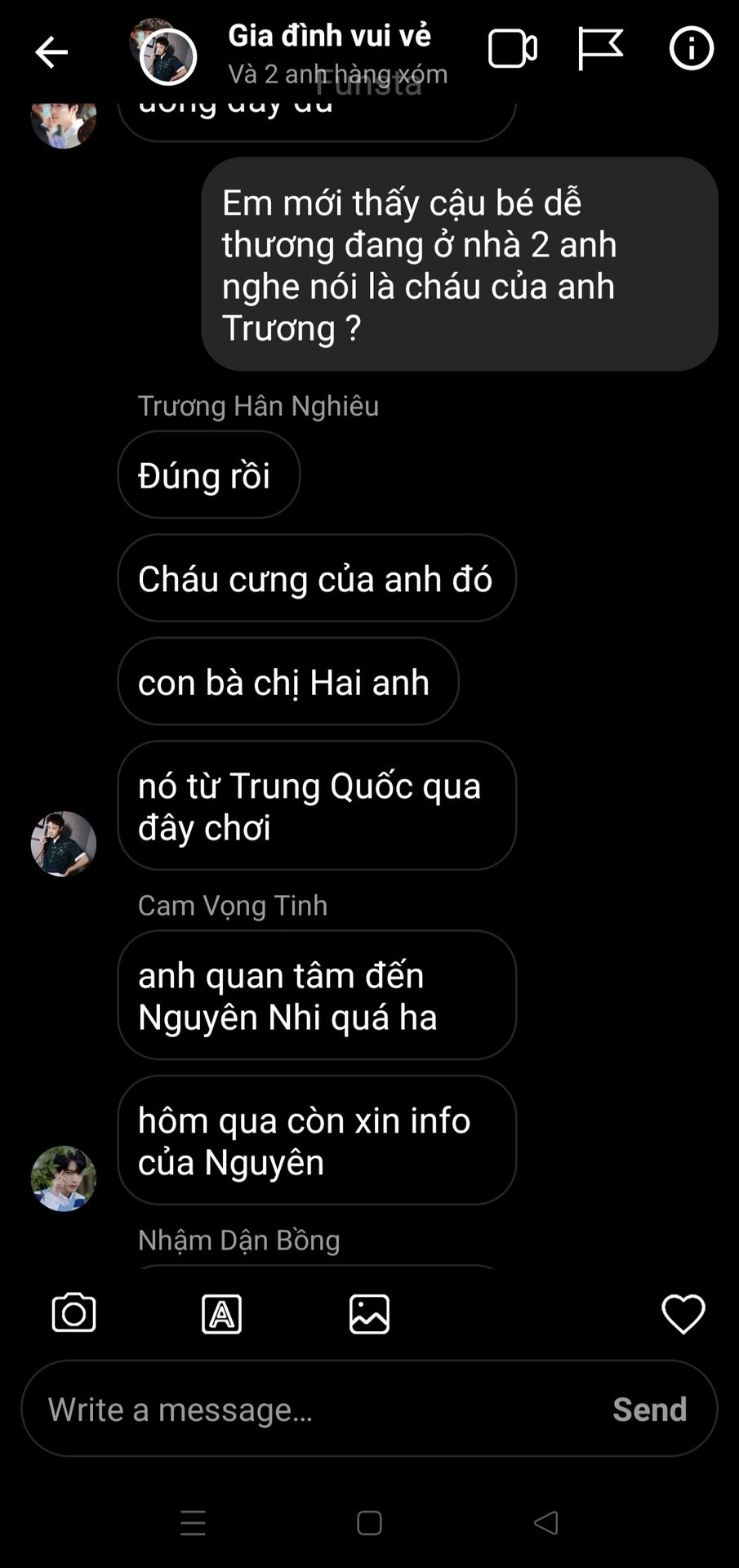Screen dimensions: 739x1568
Task: Open the camera to take a photo
Action: click(x=74, y=1313)
